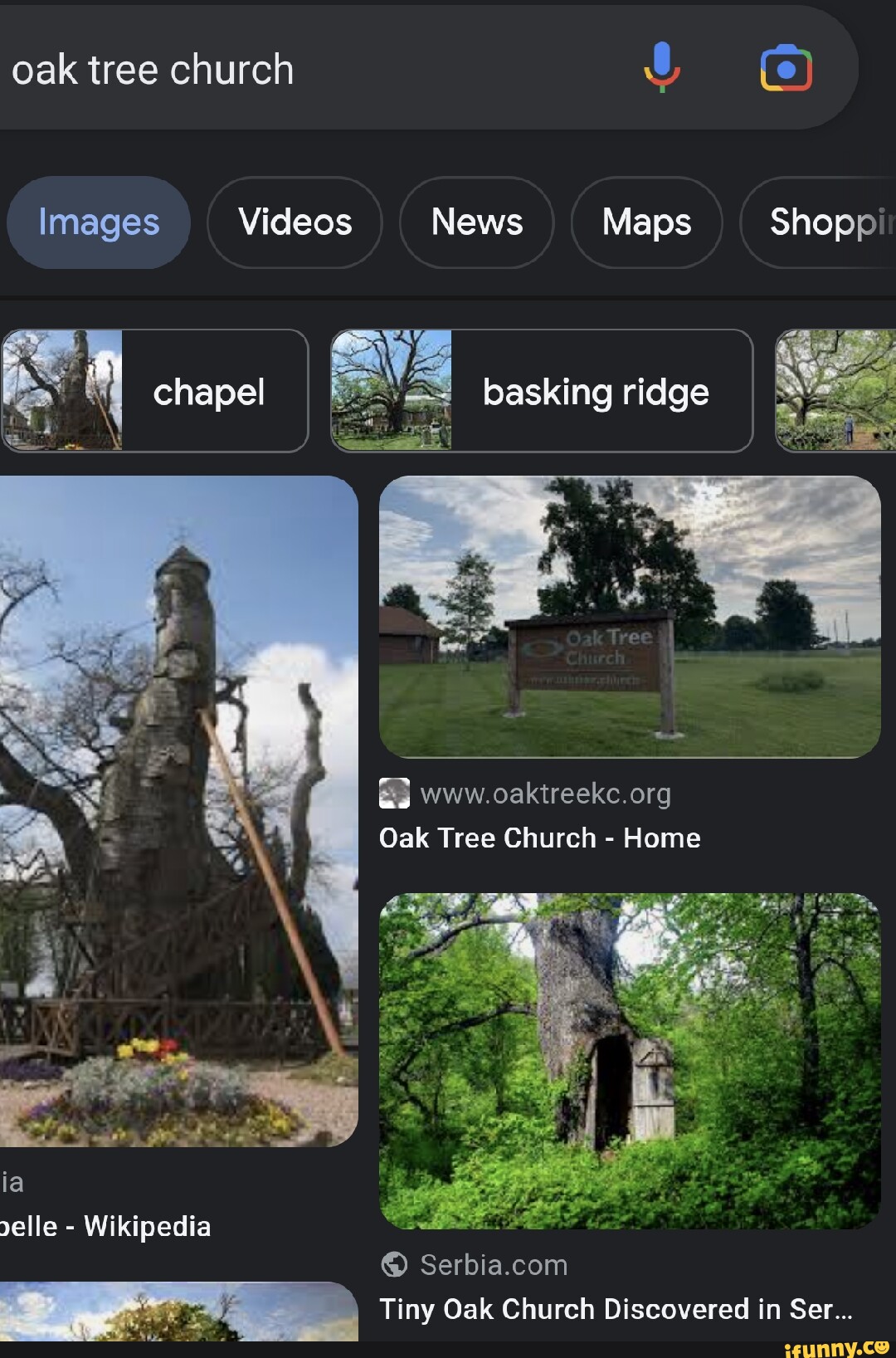This screenshot has width=896, height=1358.
Task: Visit the www.oaktreekc.org website link
Action: (546, 793)
